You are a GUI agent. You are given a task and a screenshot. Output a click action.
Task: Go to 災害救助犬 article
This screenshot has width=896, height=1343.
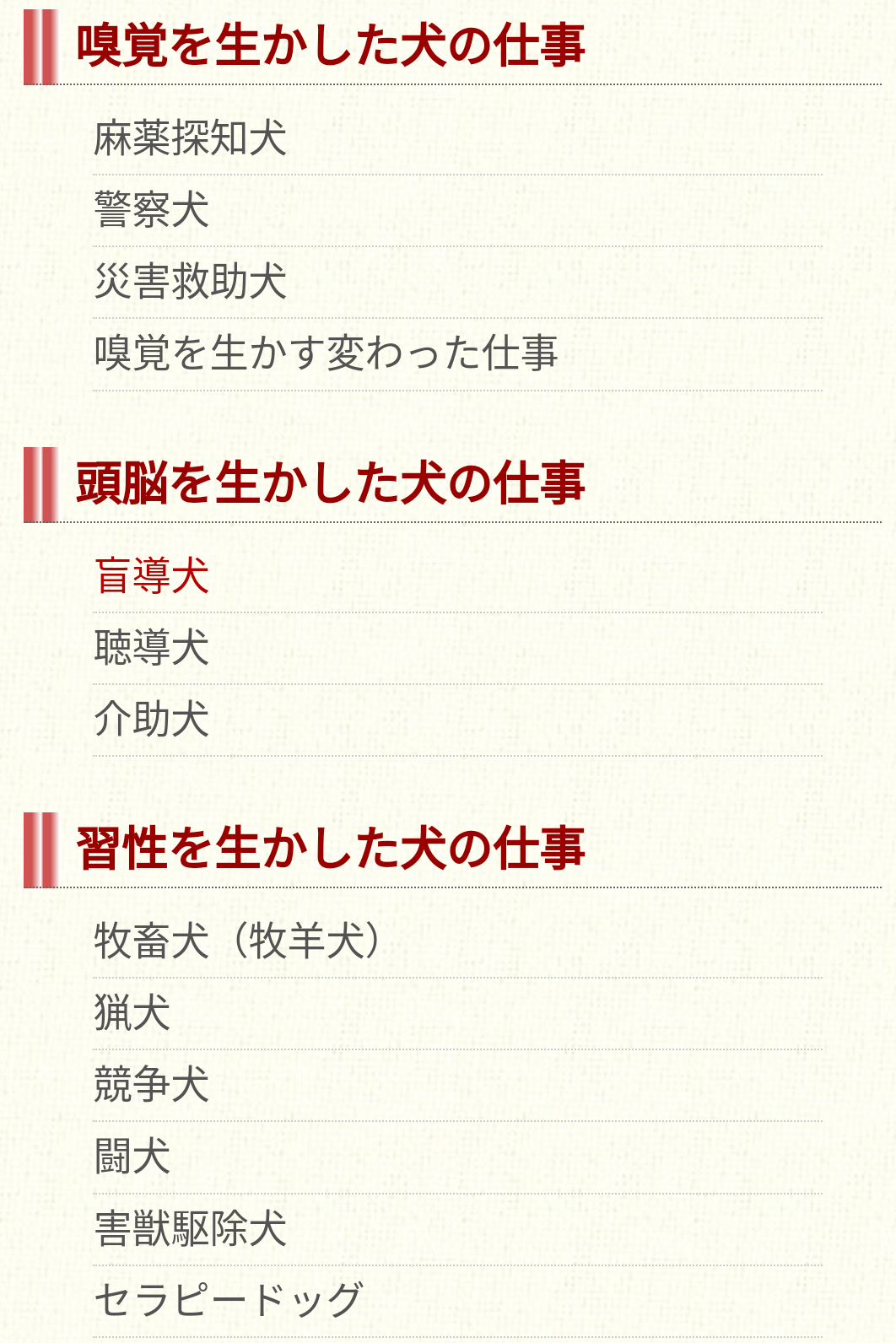[x=191, y=282]
